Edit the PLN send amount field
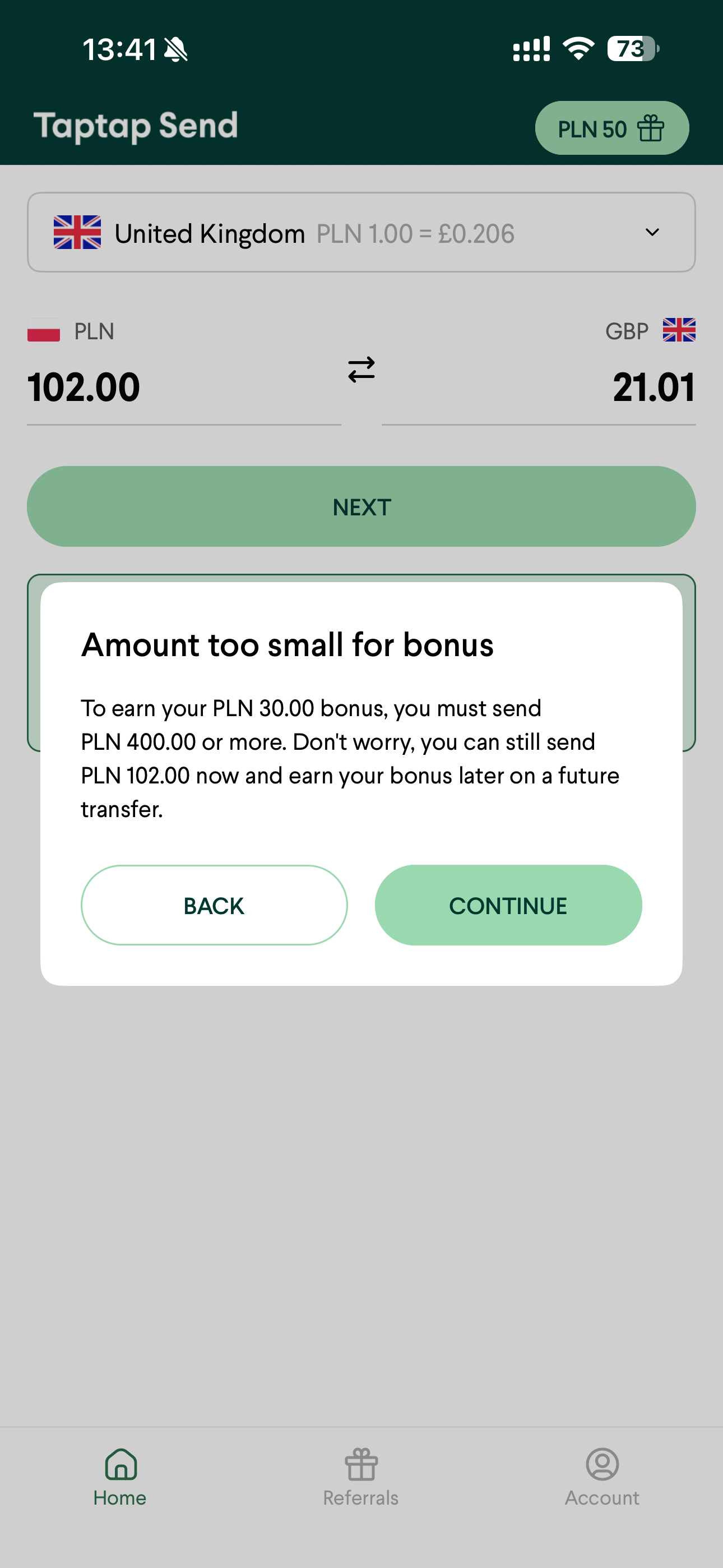 pyautogui.click(x=183, y=387)
